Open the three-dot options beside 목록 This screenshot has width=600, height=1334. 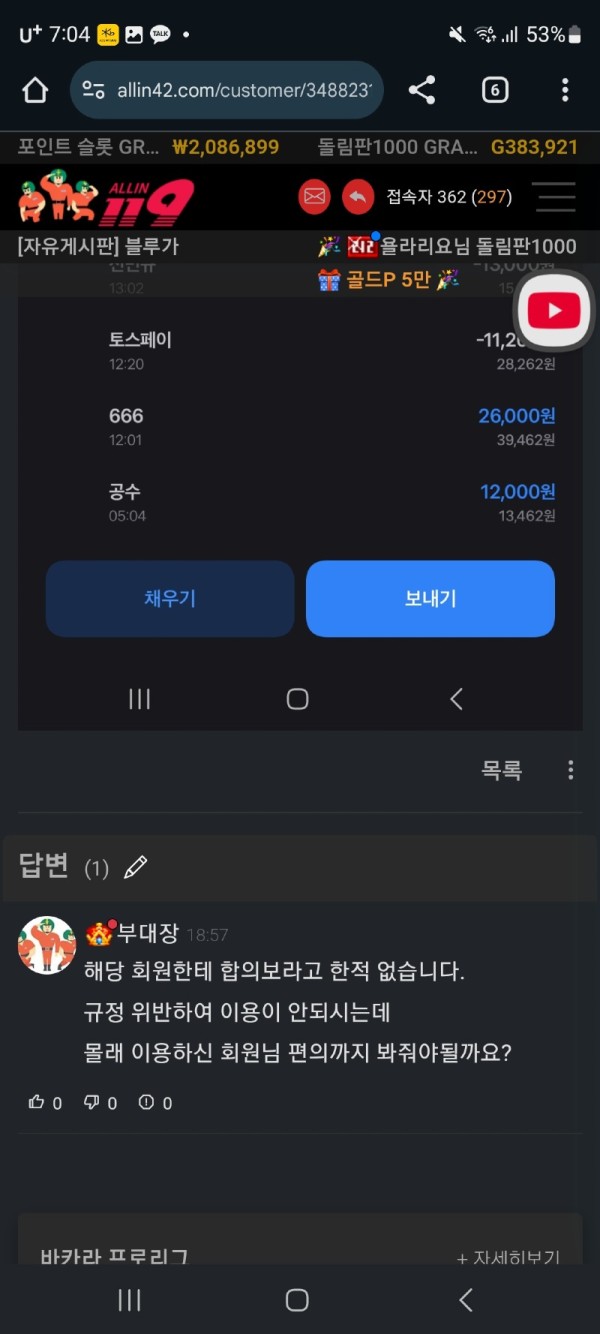point(571,770)
